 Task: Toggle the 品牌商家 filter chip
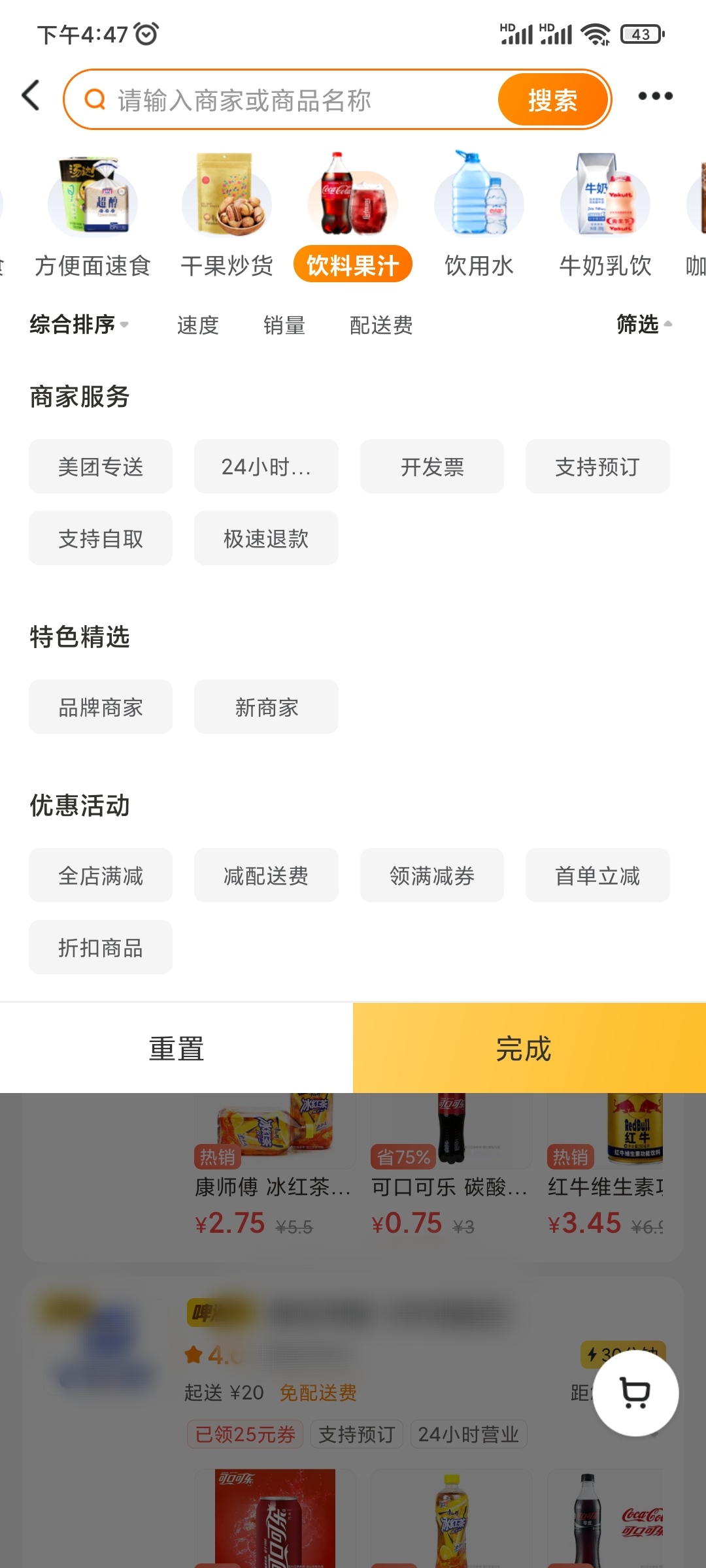coord(100,706)
